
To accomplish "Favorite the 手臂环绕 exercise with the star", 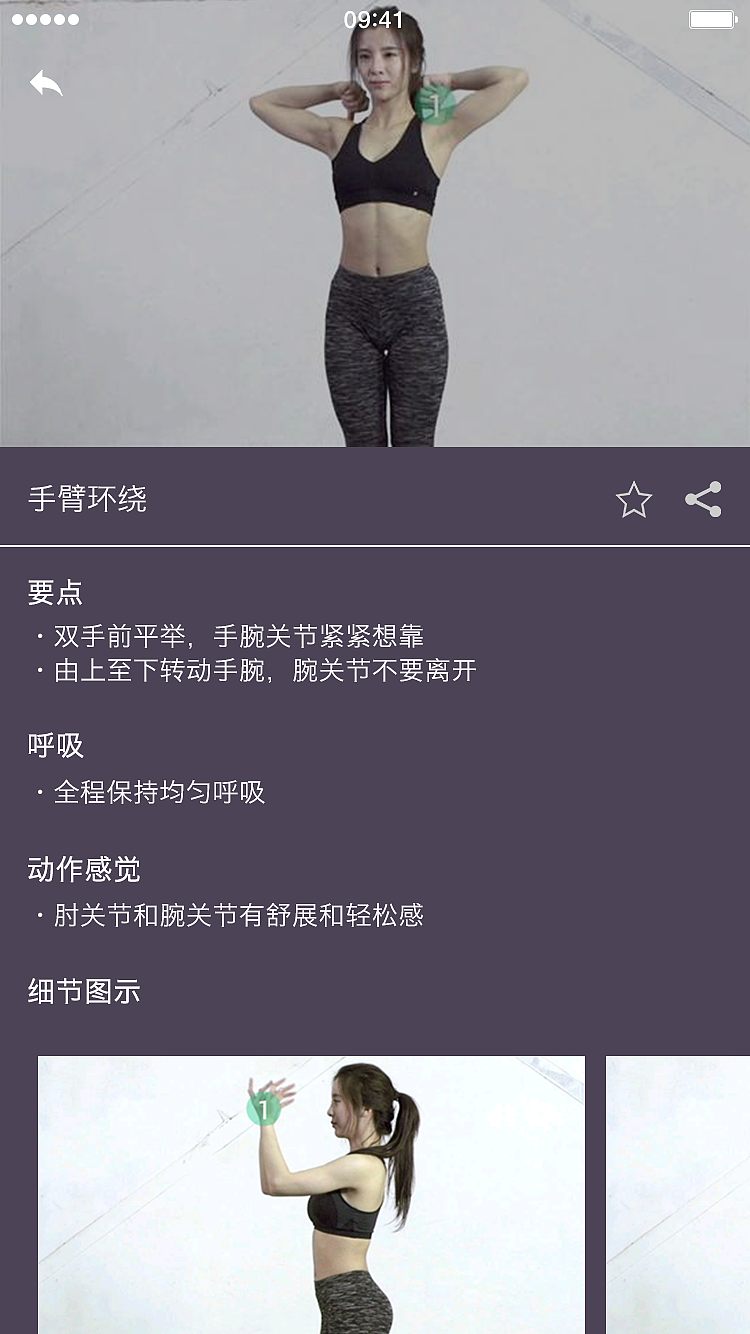I will (633, 499).
